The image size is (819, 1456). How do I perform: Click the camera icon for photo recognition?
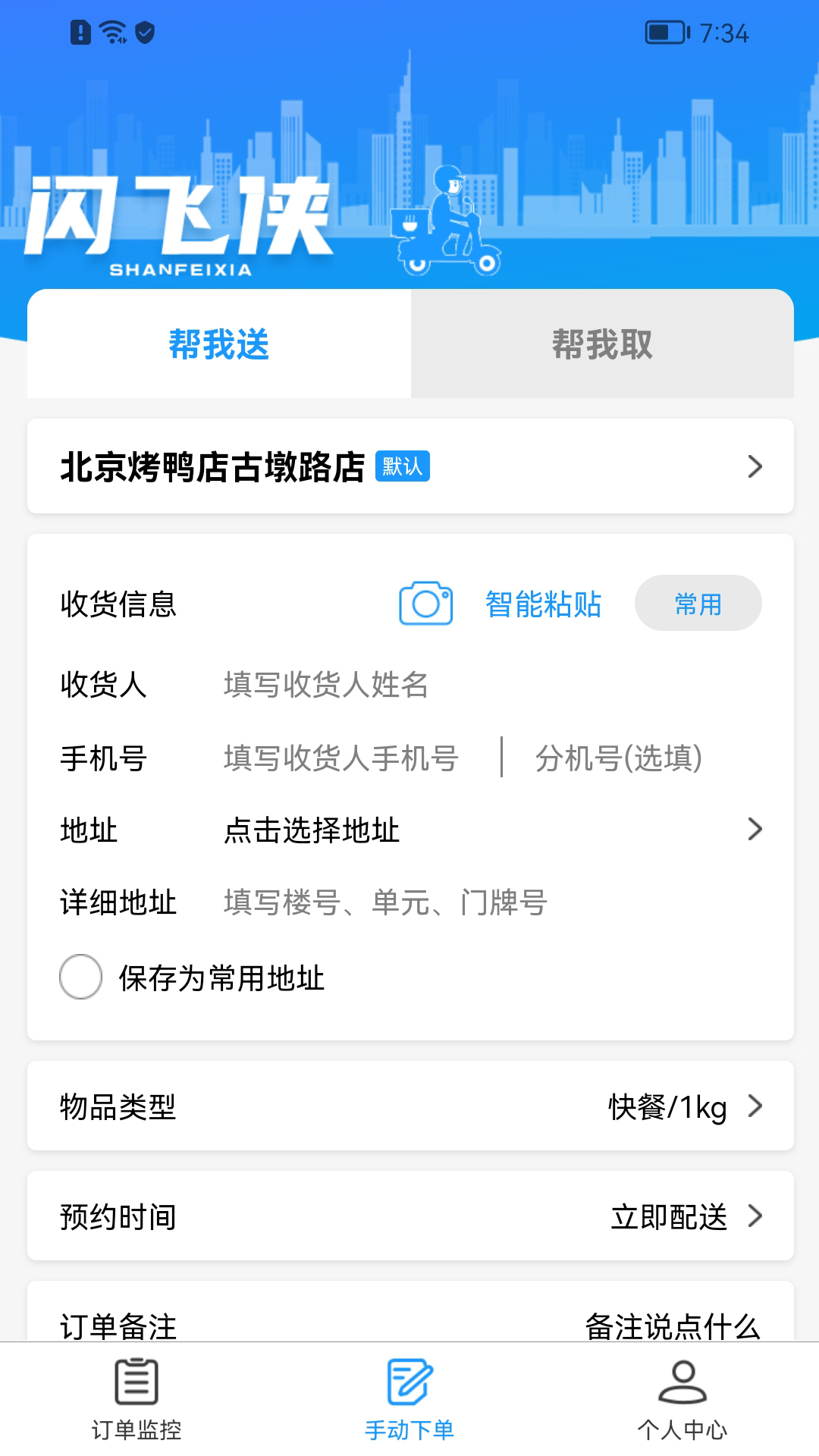point(425,603)
